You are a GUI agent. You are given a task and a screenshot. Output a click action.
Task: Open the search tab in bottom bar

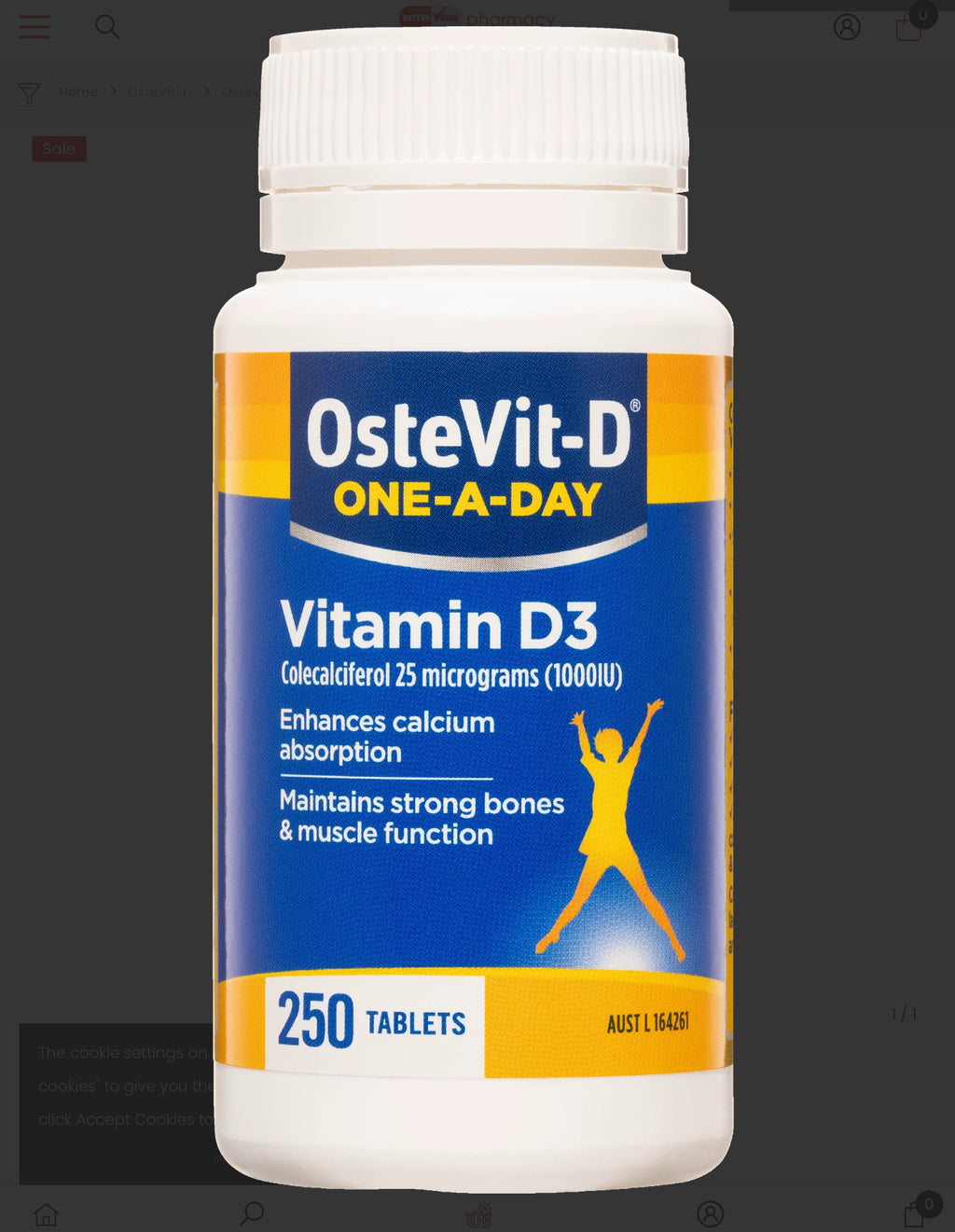pos(252,1213)
